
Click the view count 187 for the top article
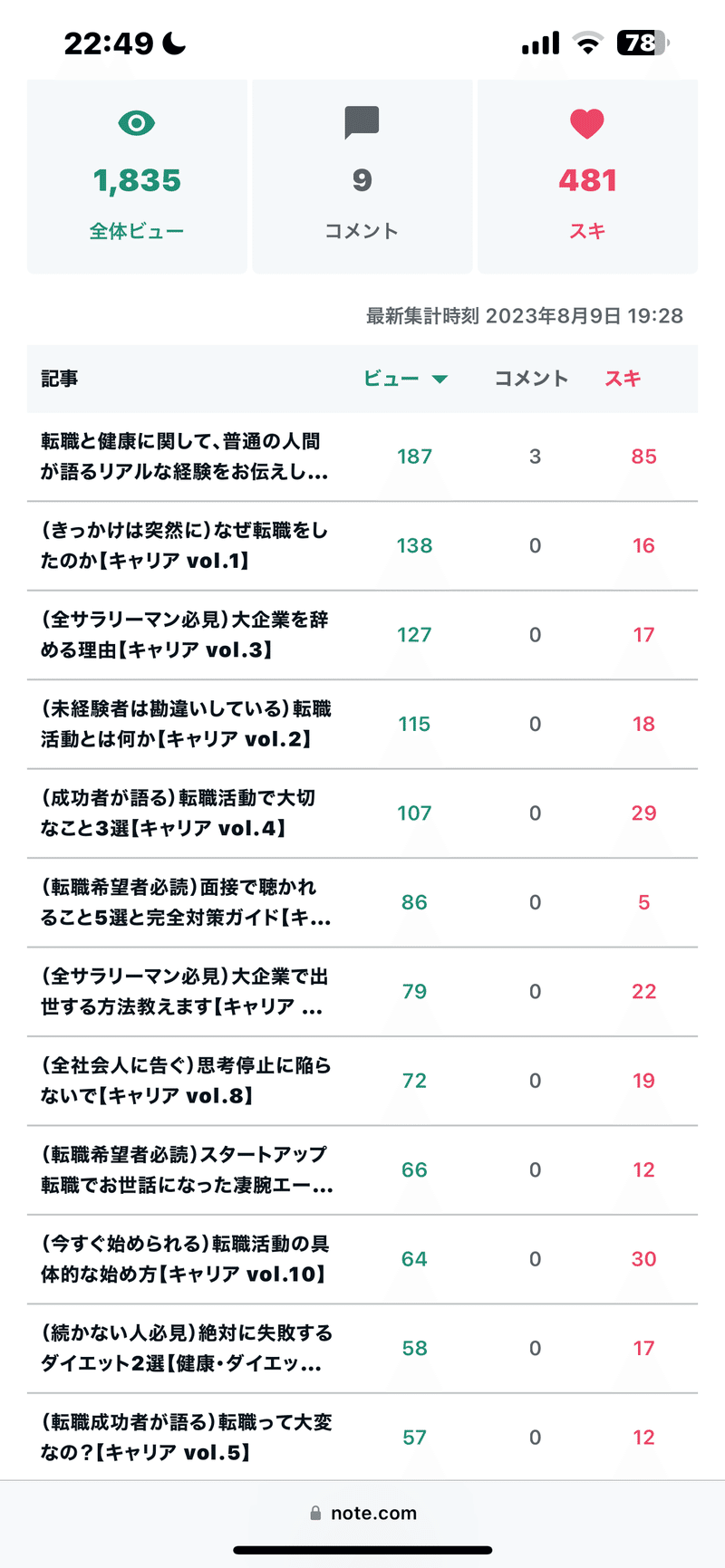(414, 457)
